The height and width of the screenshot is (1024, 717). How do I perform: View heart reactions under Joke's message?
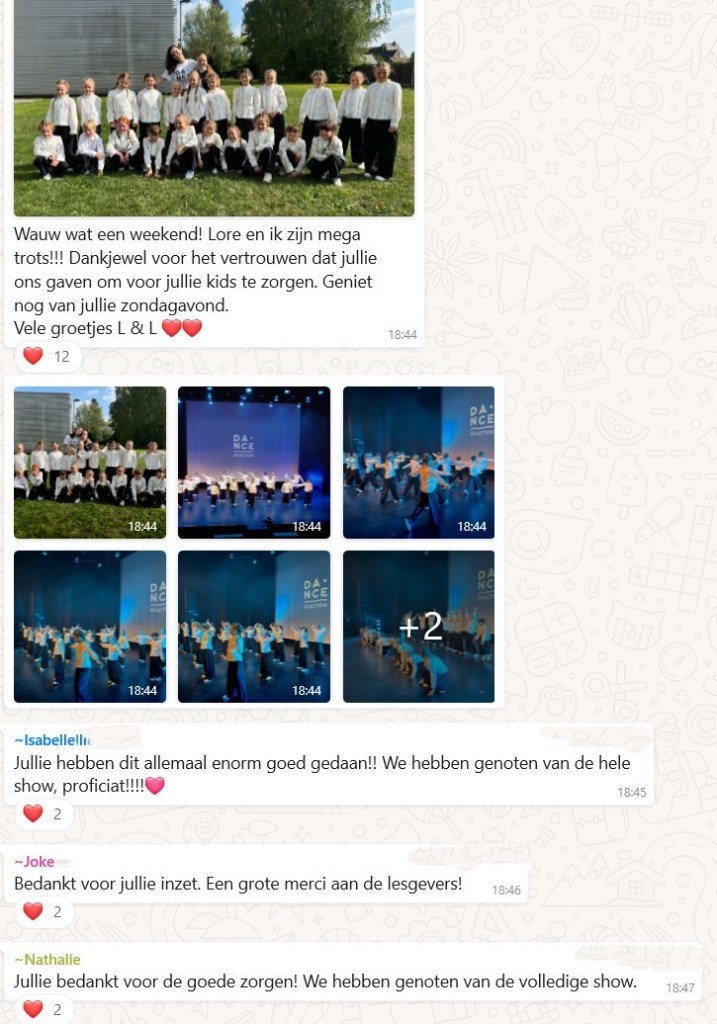click(x=43, y=911)
